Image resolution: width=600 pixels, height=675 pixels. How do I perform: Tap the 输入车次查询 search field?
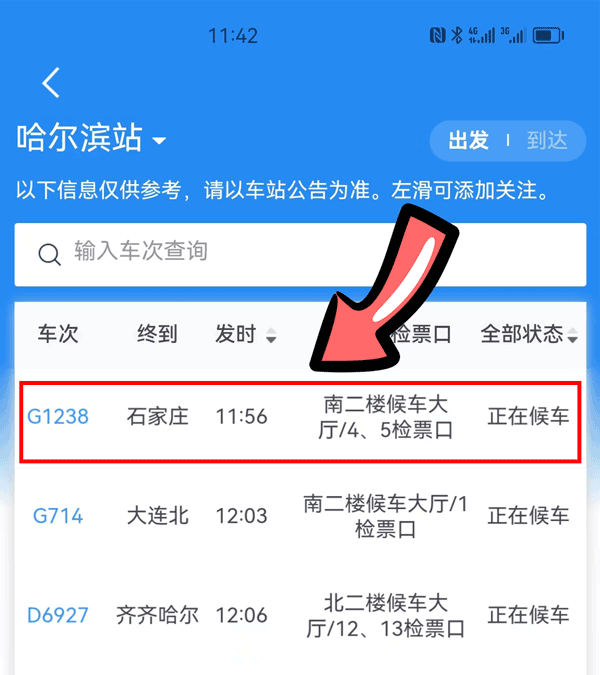300,252
